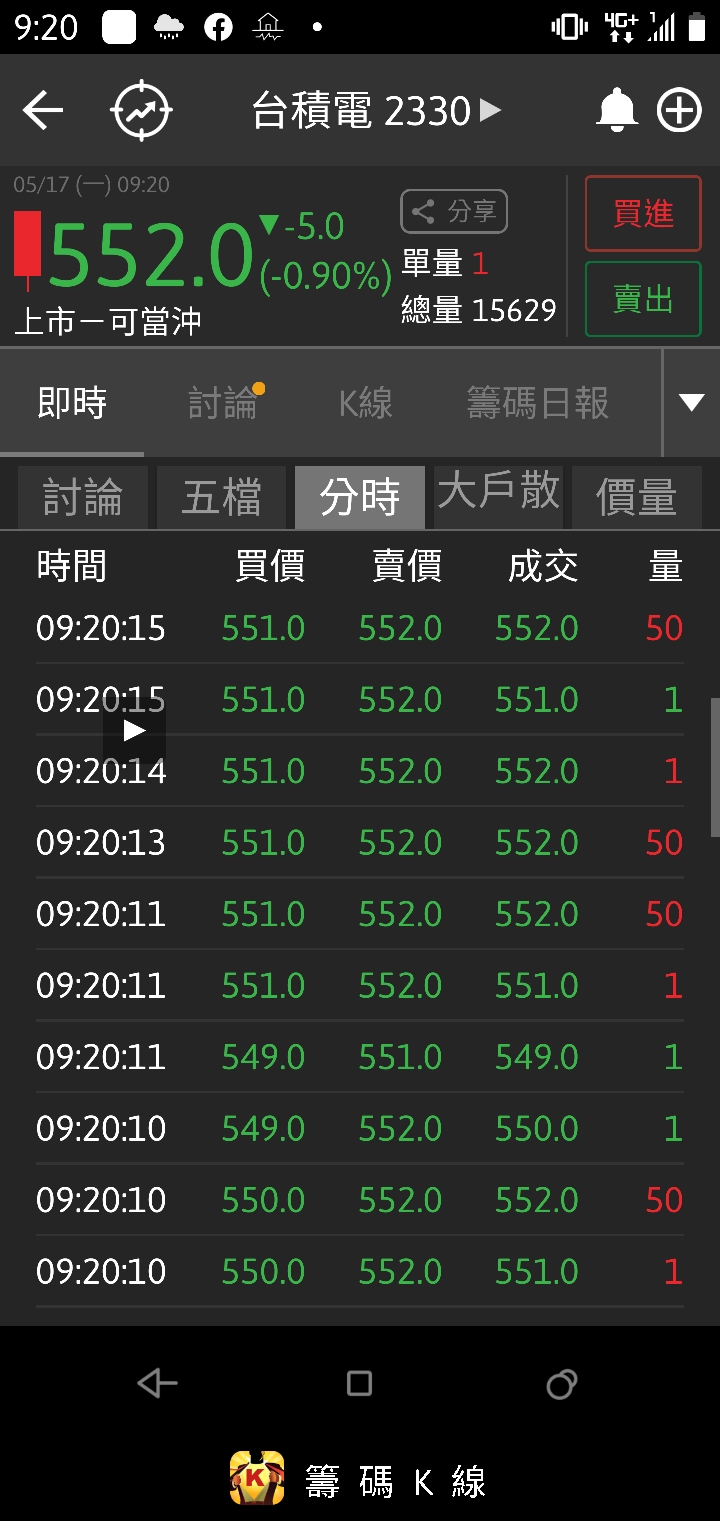
Task: Open the 討論 tab with orange dot
Action: point(223,403)
